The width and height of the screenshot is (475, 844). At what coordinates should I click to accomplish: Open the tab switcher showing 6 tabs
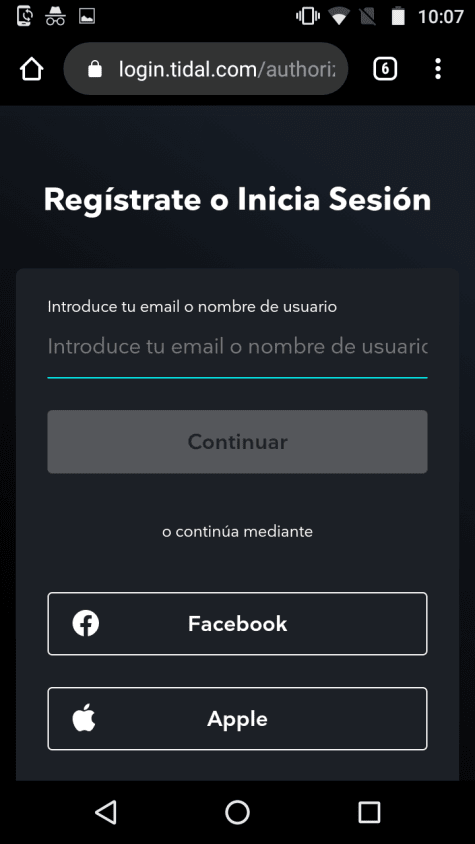coord(385,69)
